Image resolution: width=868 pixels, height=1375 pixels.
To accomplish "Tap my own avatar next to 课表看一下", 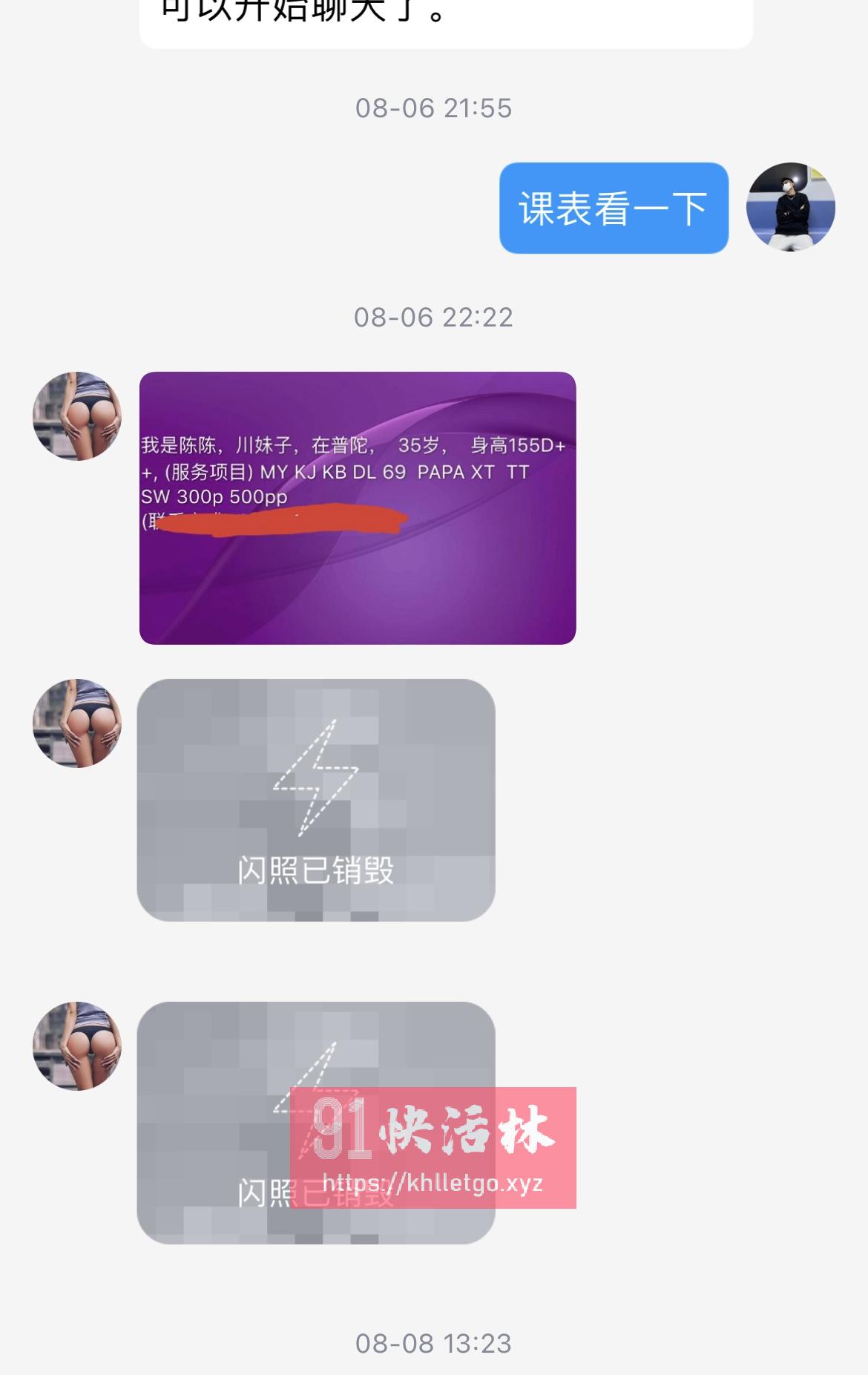I will tap(791, 207).
